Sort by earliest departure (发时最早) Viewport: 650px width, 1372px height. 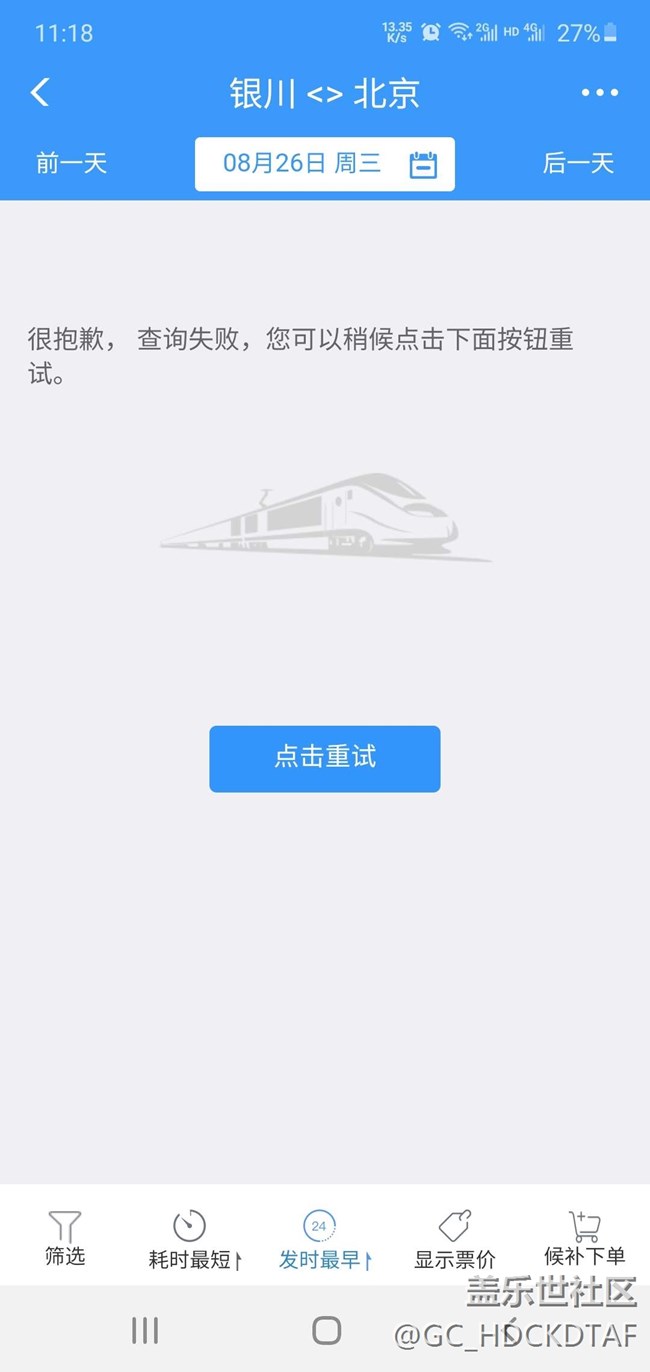point(323,1240)
